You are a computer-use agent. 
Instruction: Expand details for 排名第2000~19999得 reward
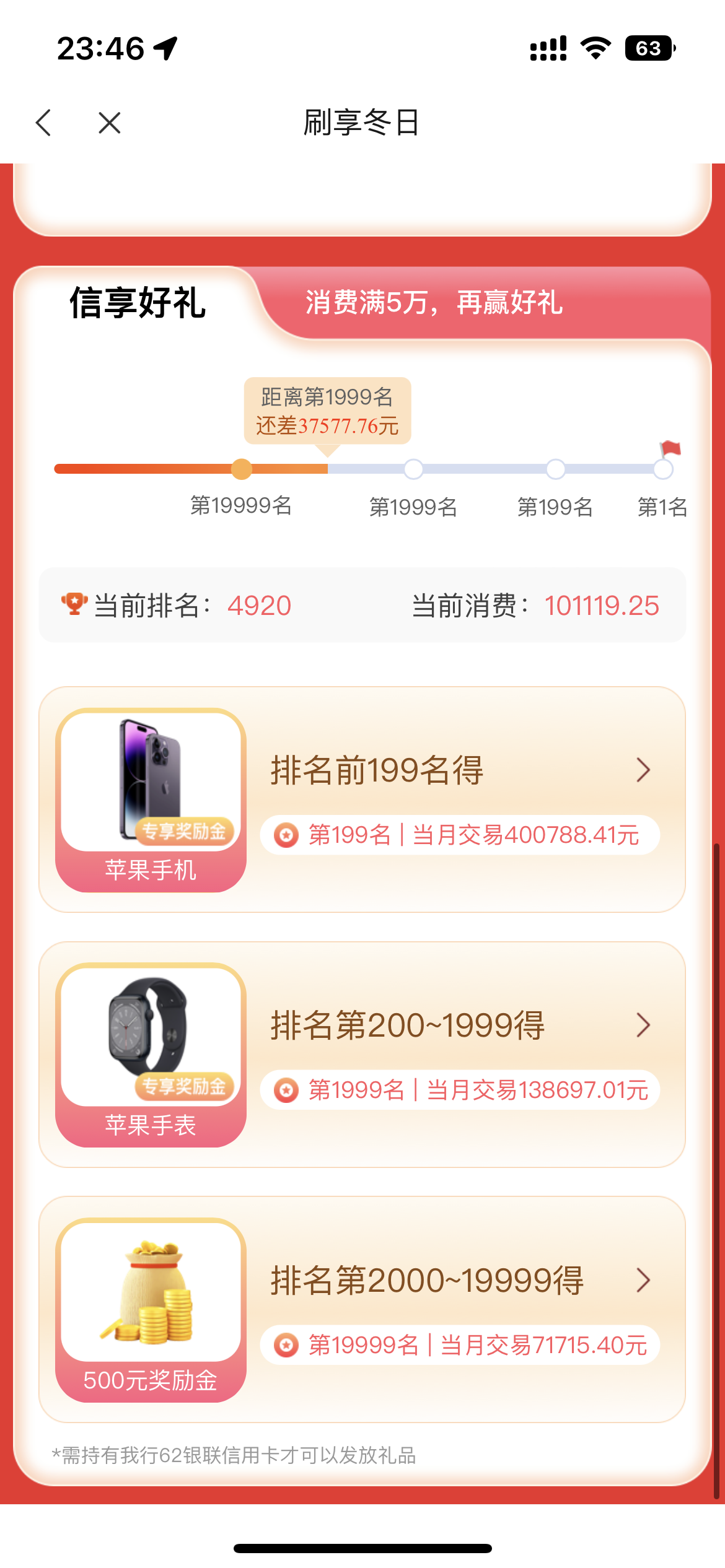coord(643,1280)
